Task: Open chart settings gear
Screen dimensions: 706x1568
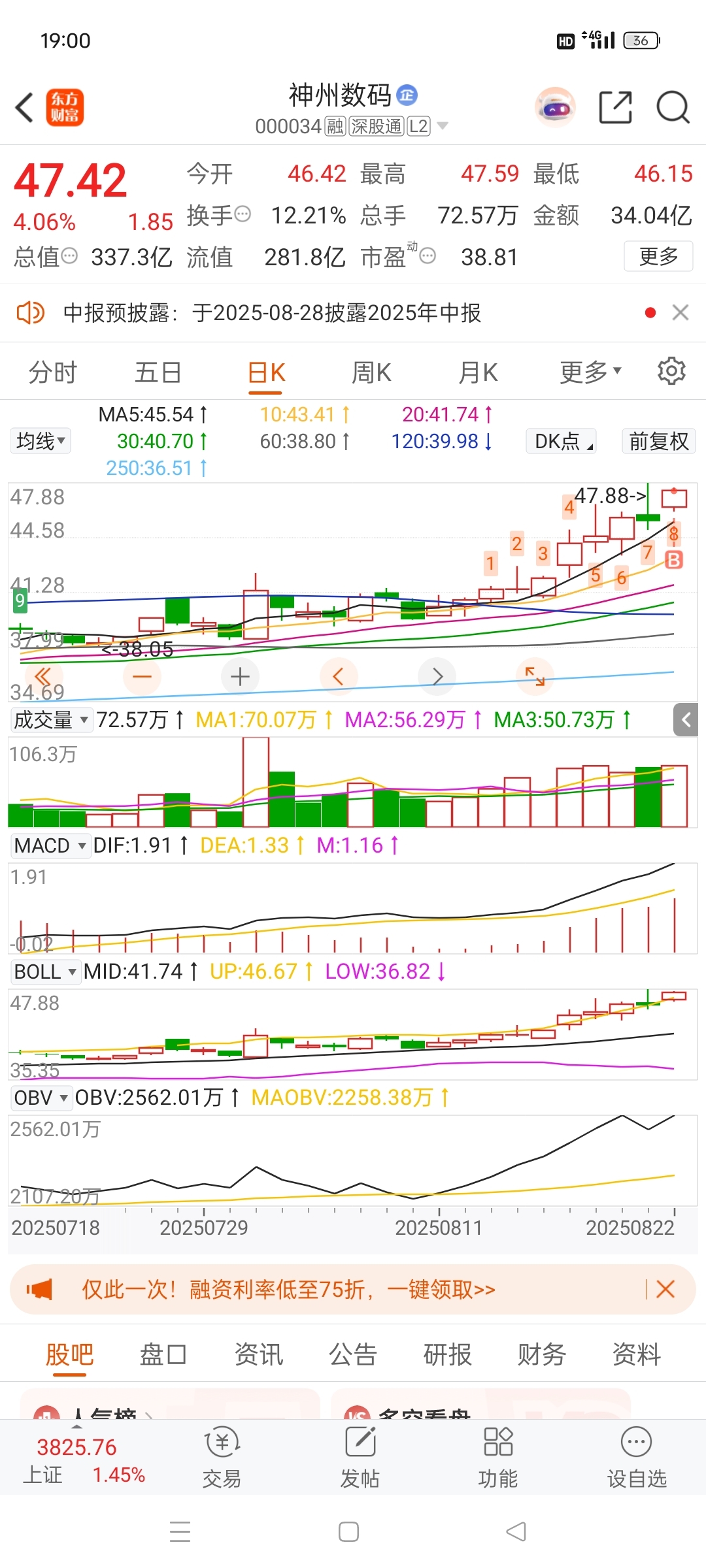Action: (x=671, y=372)
